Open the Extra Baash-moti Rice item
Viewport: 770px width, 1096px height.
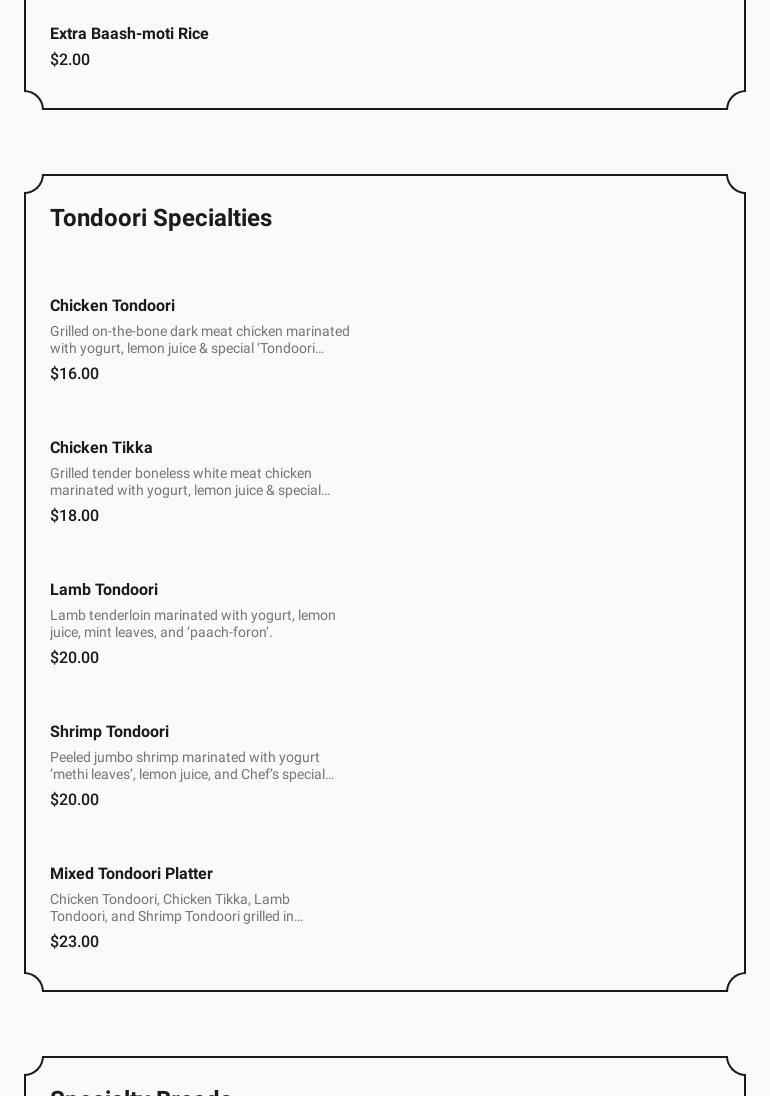(129, 34)
